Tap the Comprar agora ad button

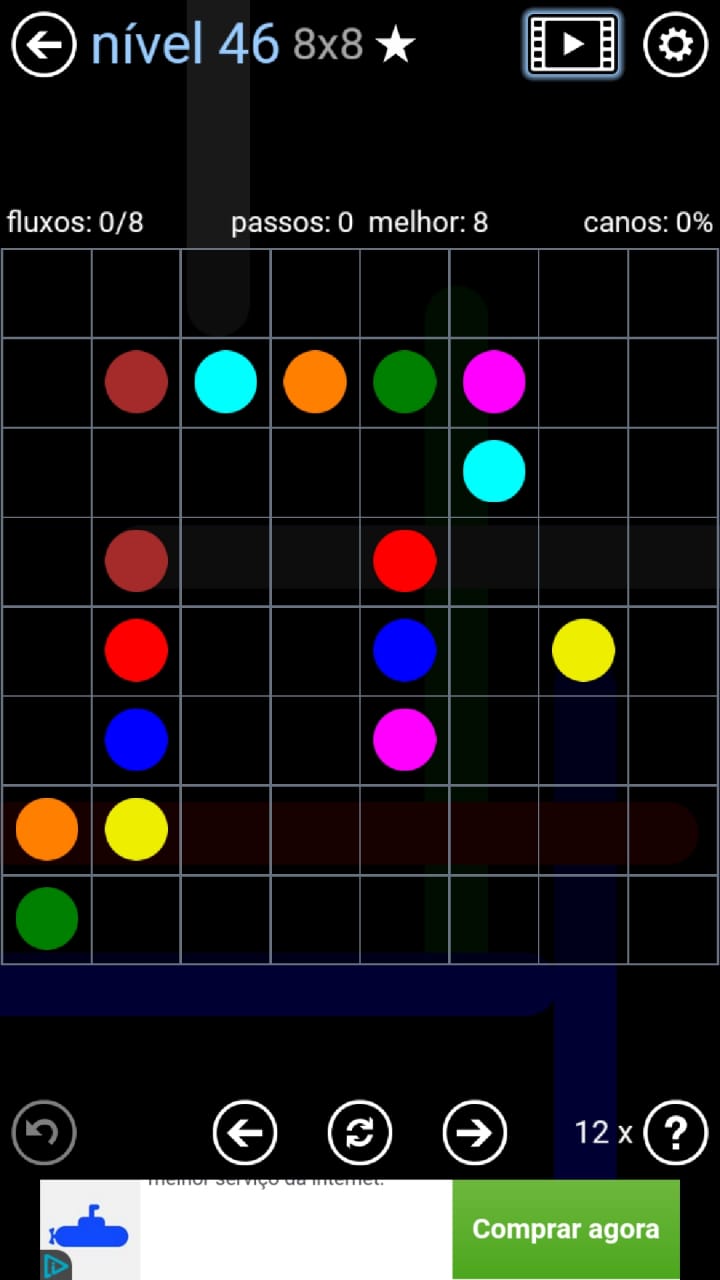[x=565, y=1229]
